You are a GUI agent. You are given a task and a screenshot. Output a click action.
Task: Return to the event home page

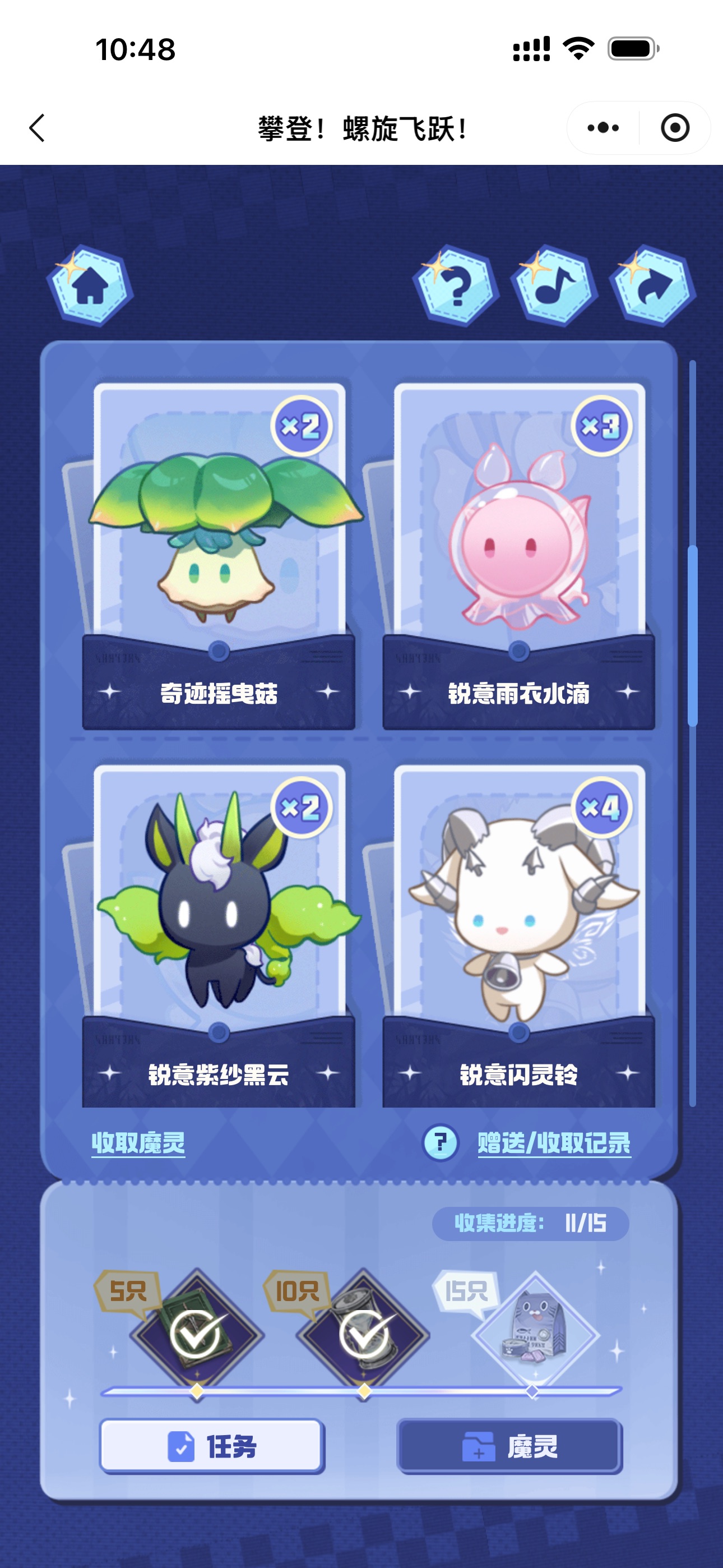[x=90, y=286]
